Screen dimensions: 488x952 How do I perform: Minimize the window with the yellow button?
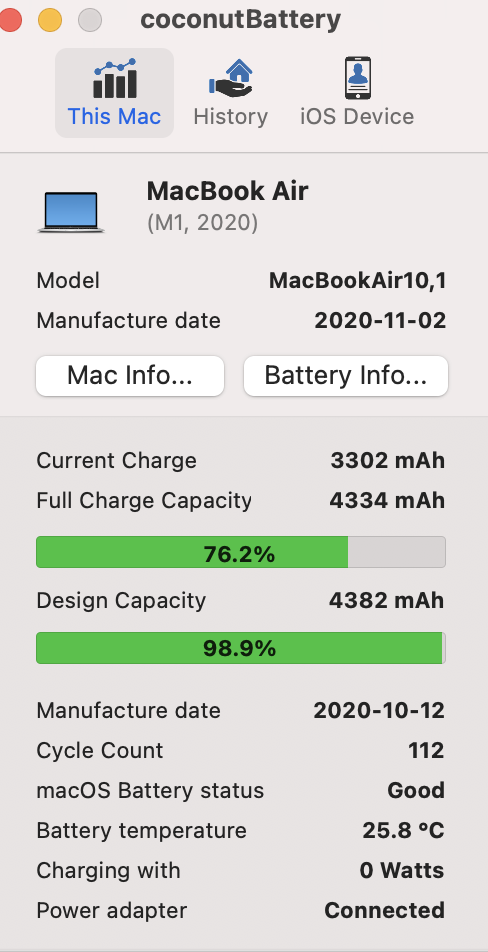pyautogui.click(x=50, y=21)
